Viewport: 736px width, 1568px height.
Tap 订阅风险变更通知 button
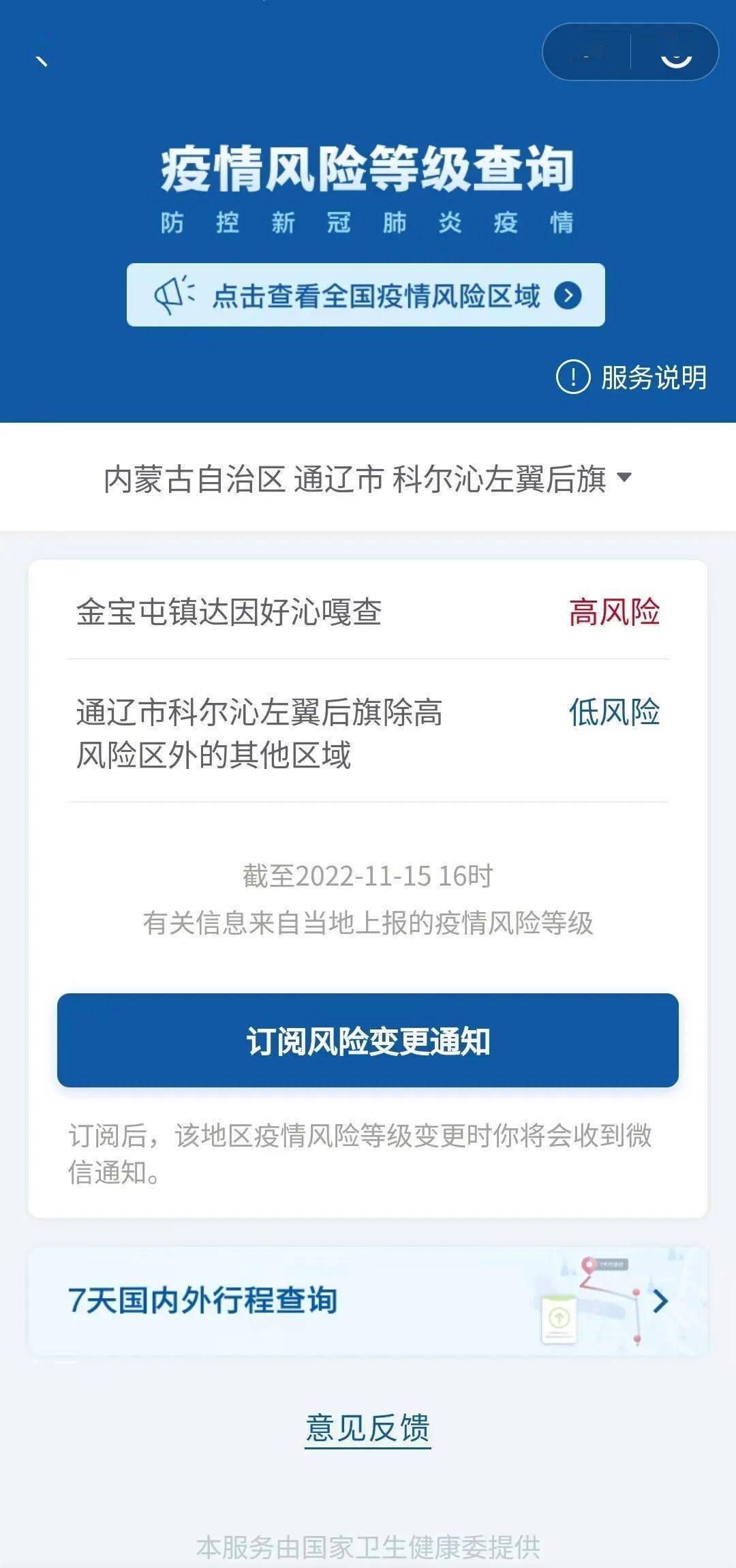[368, 1040]
